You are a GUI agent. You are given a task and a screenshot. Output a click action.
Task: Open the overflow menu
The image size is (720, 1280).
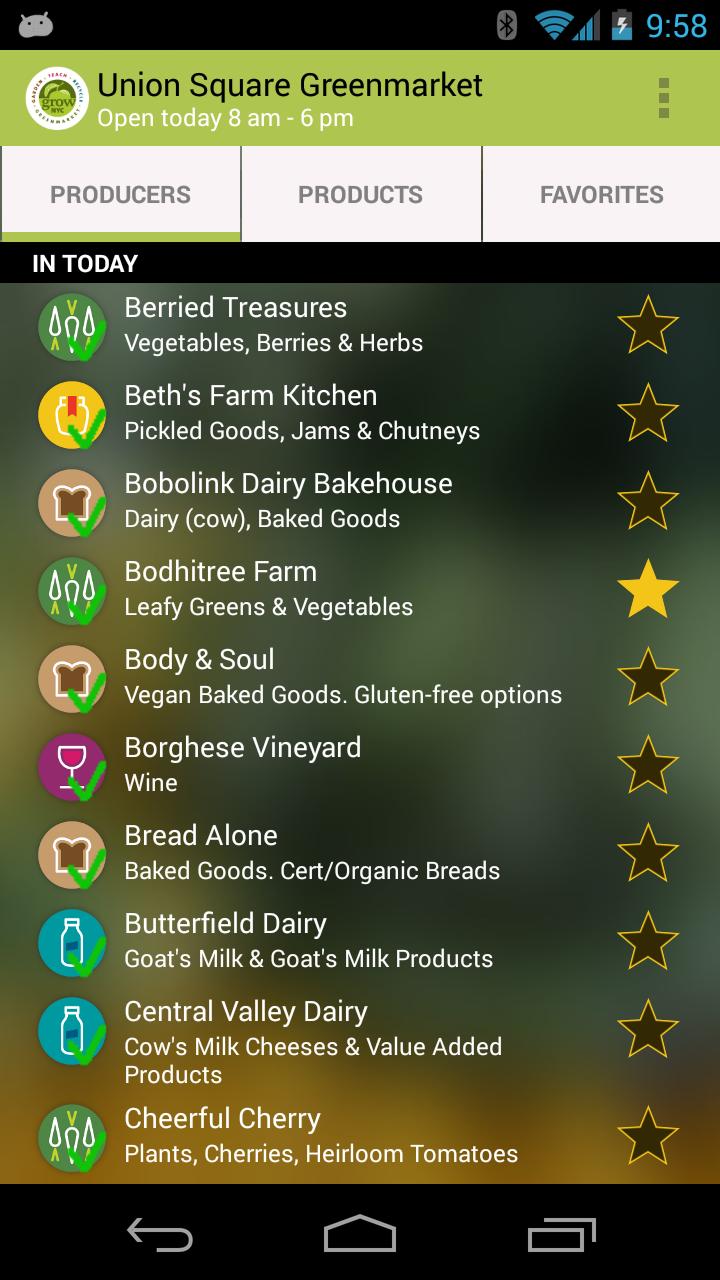point(663,99)
